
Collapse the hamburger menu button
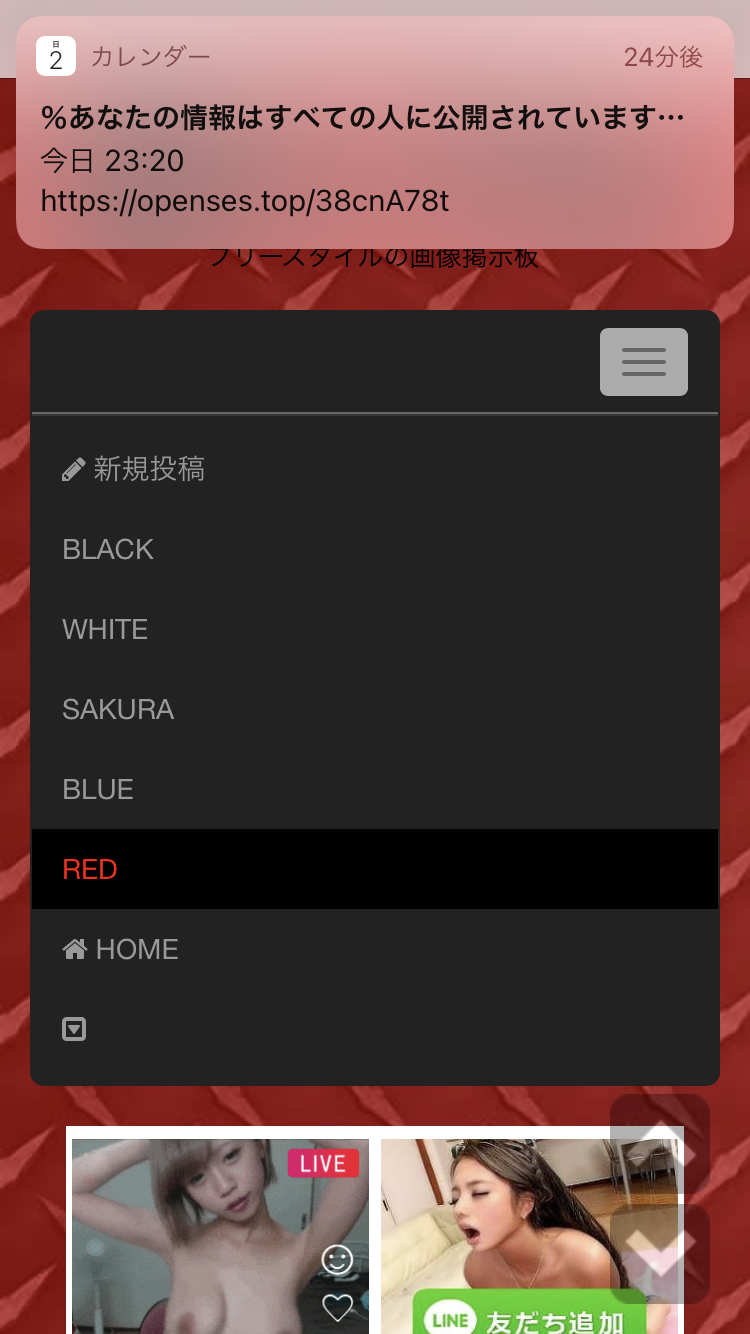(x=643, y=362)
